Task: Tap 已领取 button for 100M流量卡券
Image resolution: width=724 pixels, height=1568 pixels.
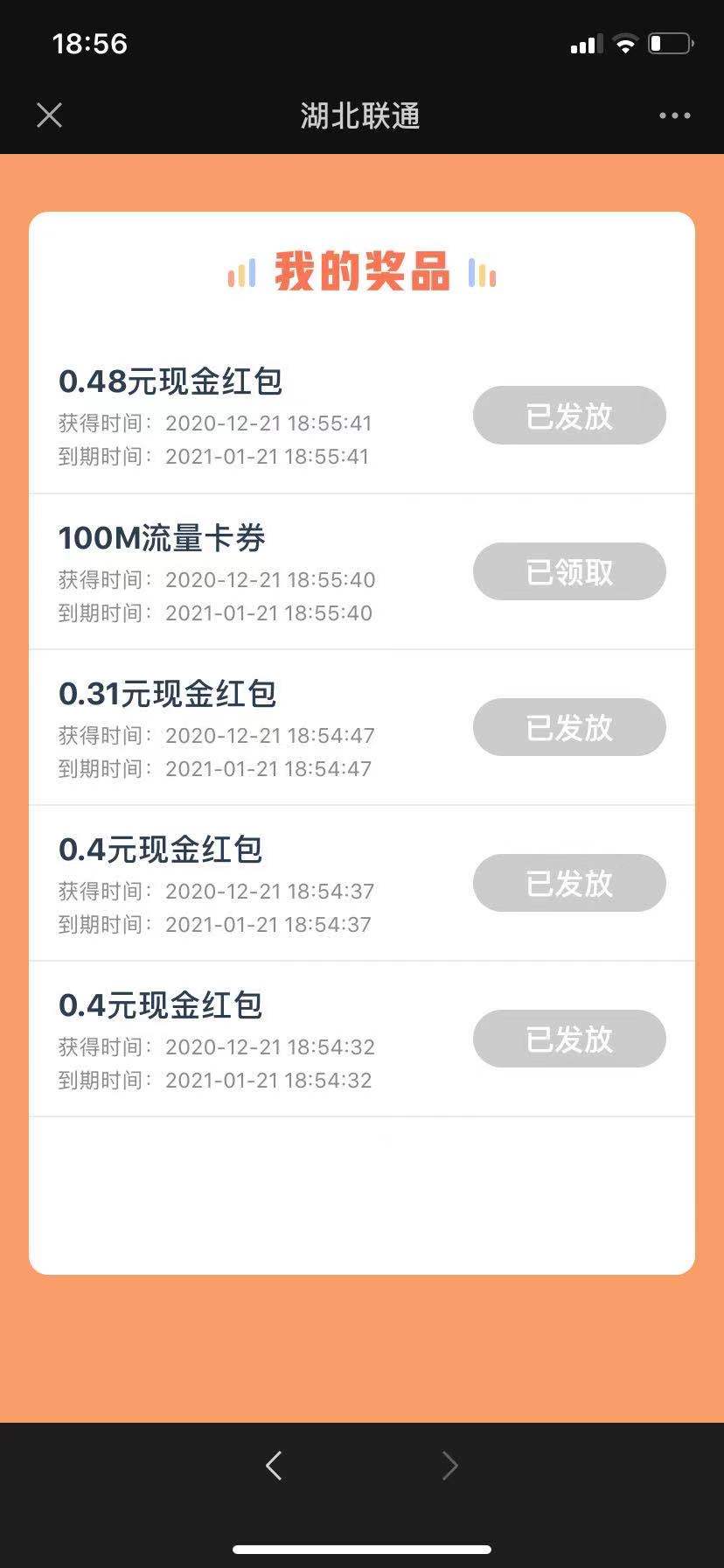Action: coord(569,571)
